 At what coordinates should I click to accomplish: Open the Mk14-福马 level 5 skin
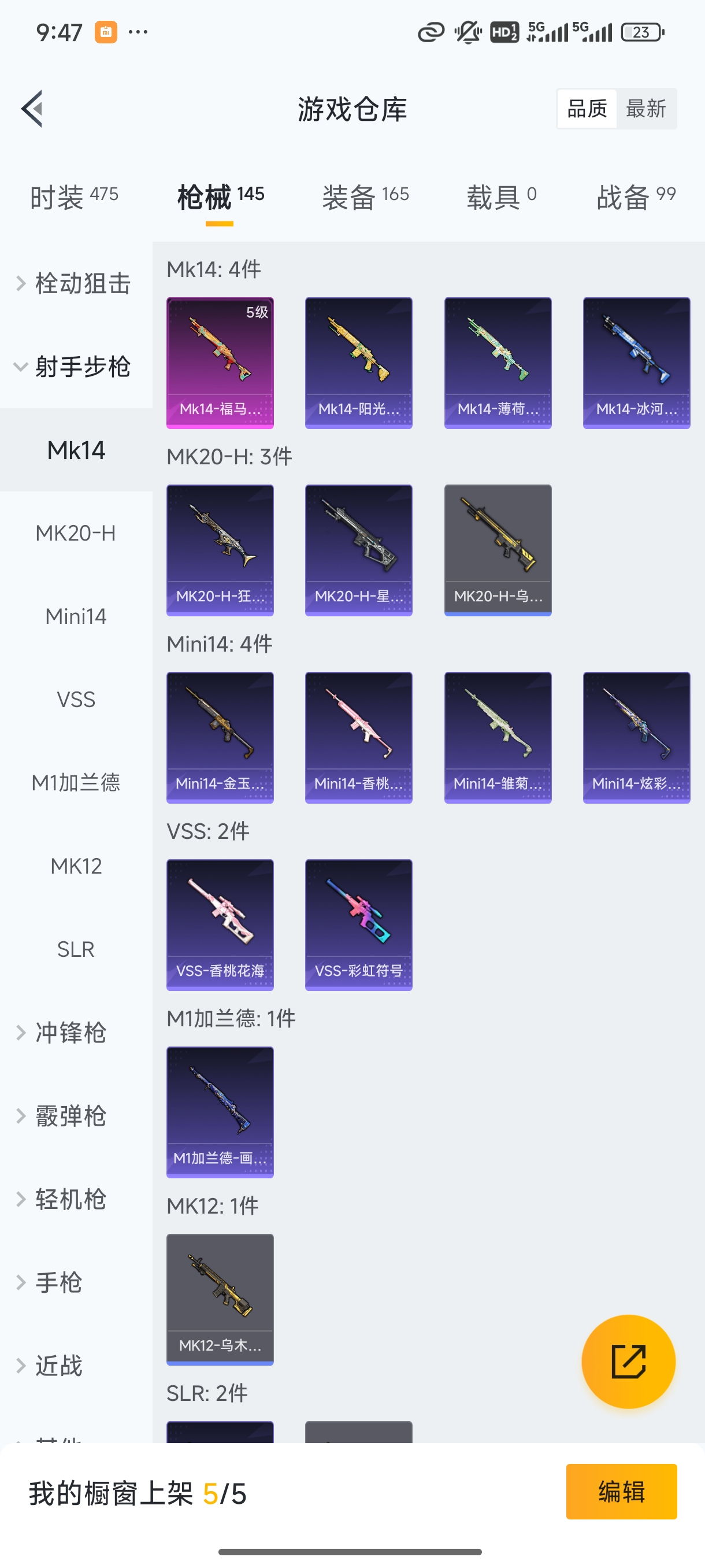(x=220, y=363)
